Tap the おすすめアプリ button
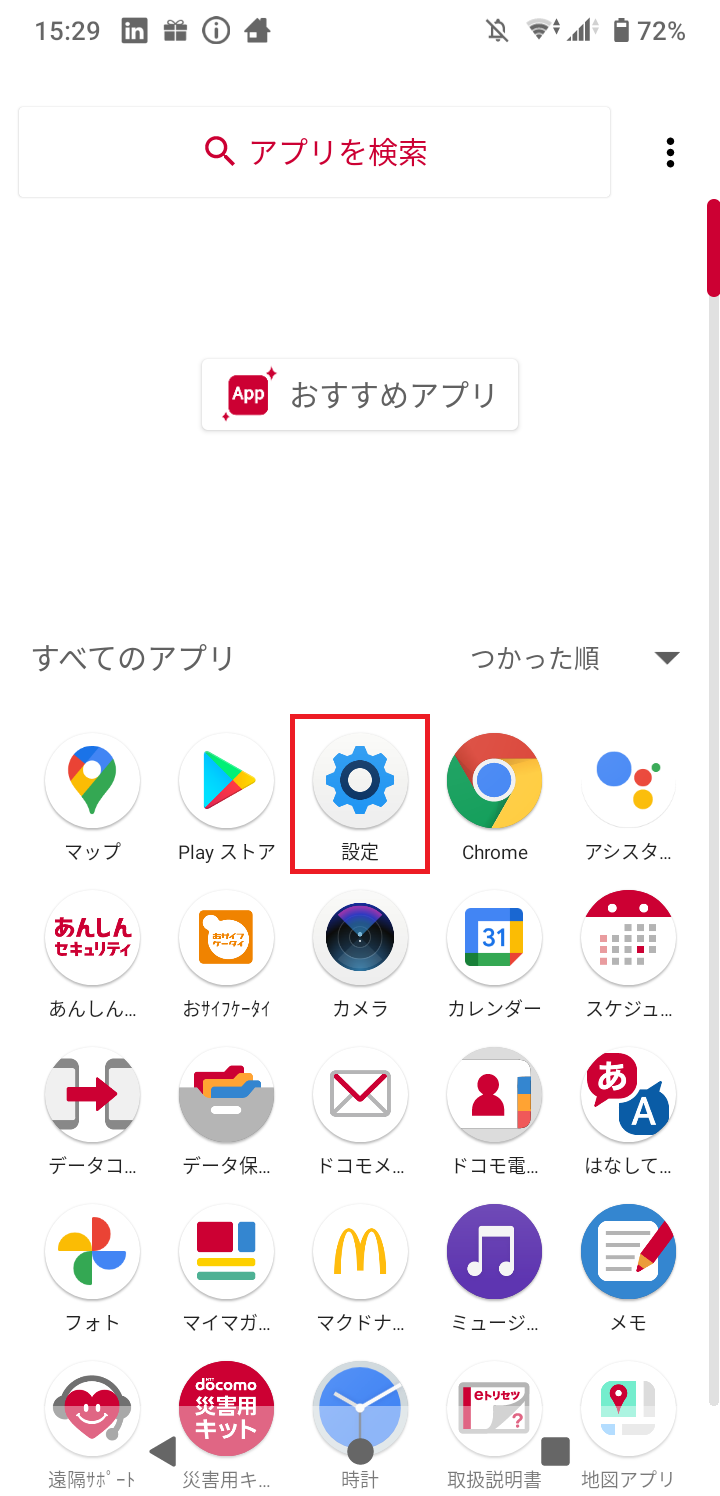This screenshot has width=720, height=1496. (359, 394)
